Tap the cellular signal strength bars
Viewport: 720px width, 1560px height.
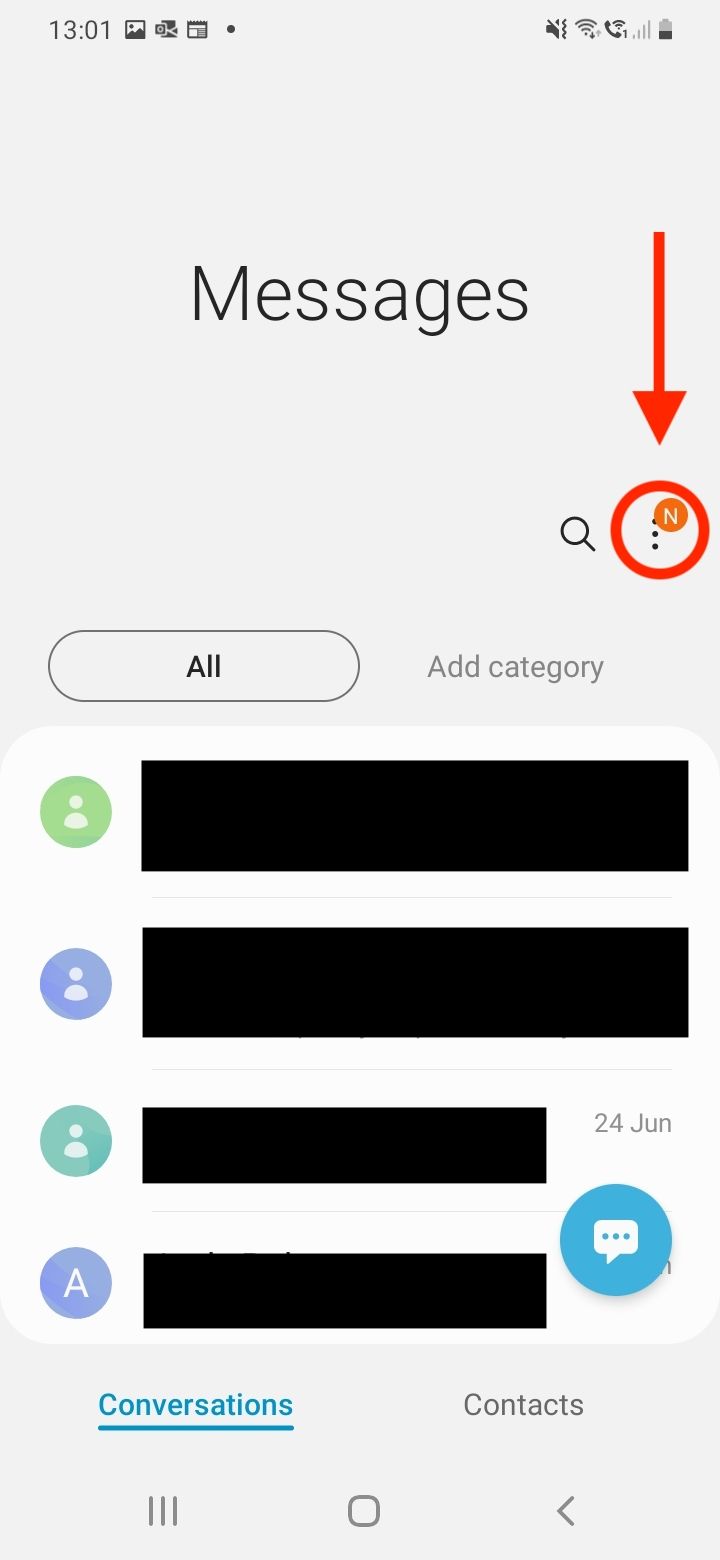pos(640,31)
